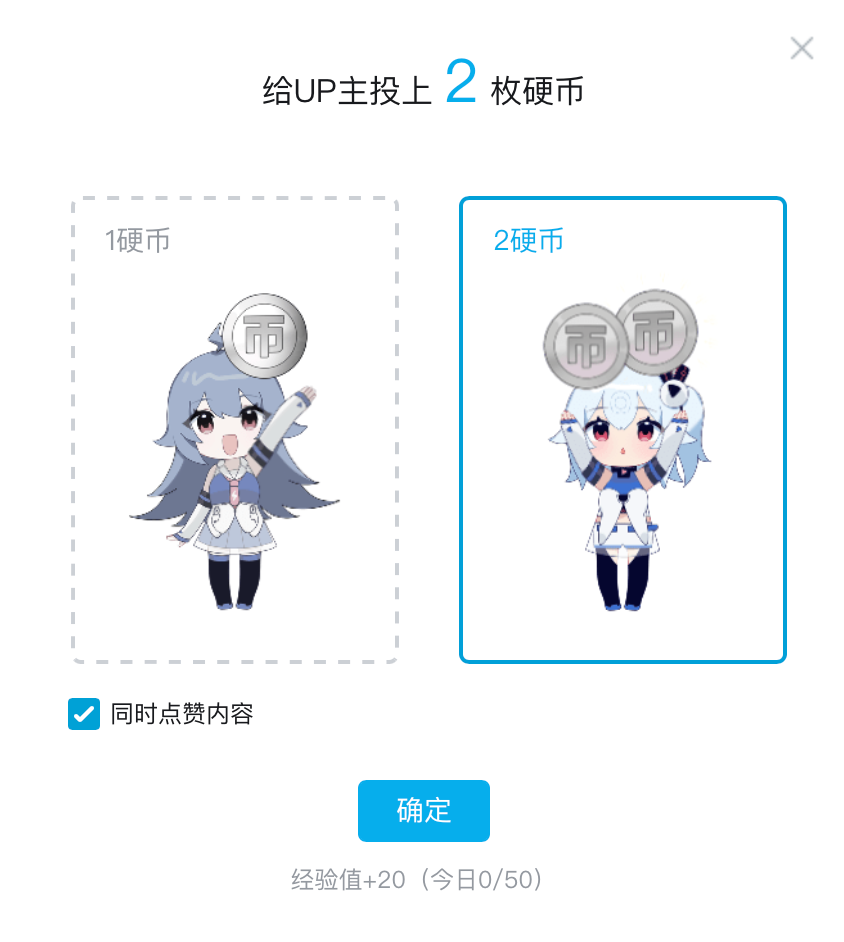Screen dimensions: 844x942
Task: Select the 1硬币 option card
Action: (x=235, y=430)
